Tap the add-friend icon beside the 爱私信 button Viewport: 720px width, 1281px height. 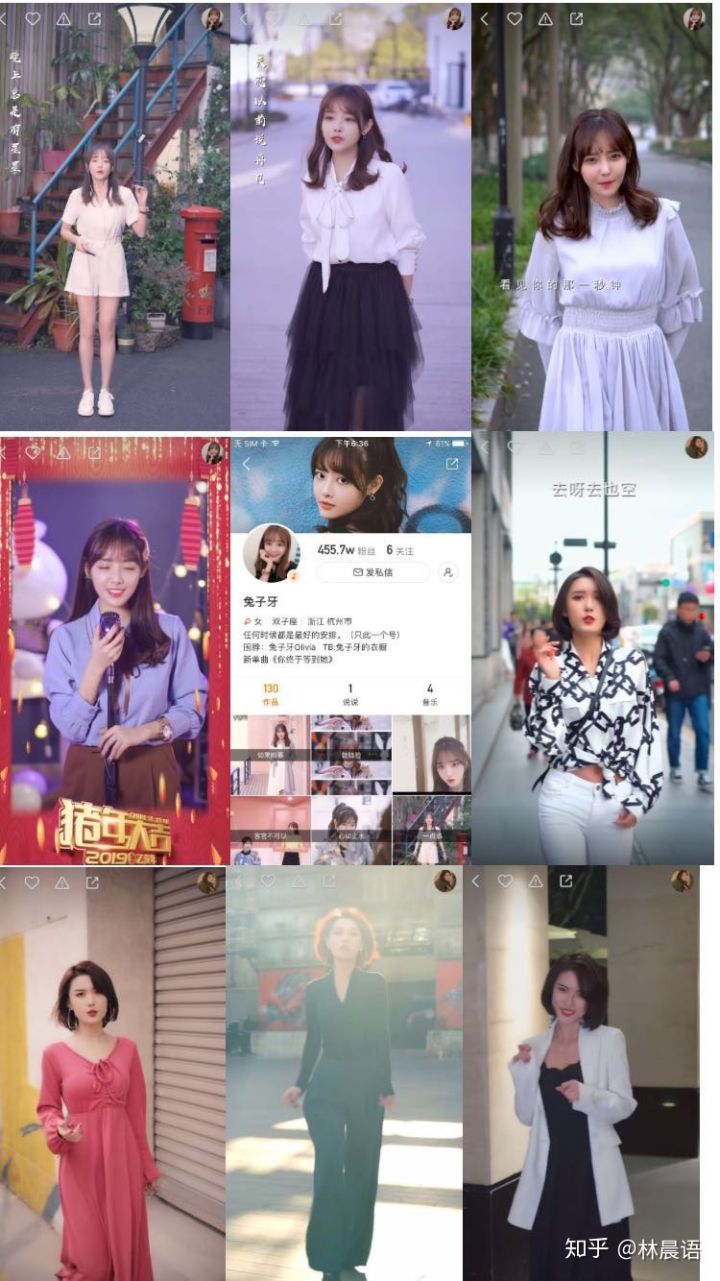coord(448,572)
